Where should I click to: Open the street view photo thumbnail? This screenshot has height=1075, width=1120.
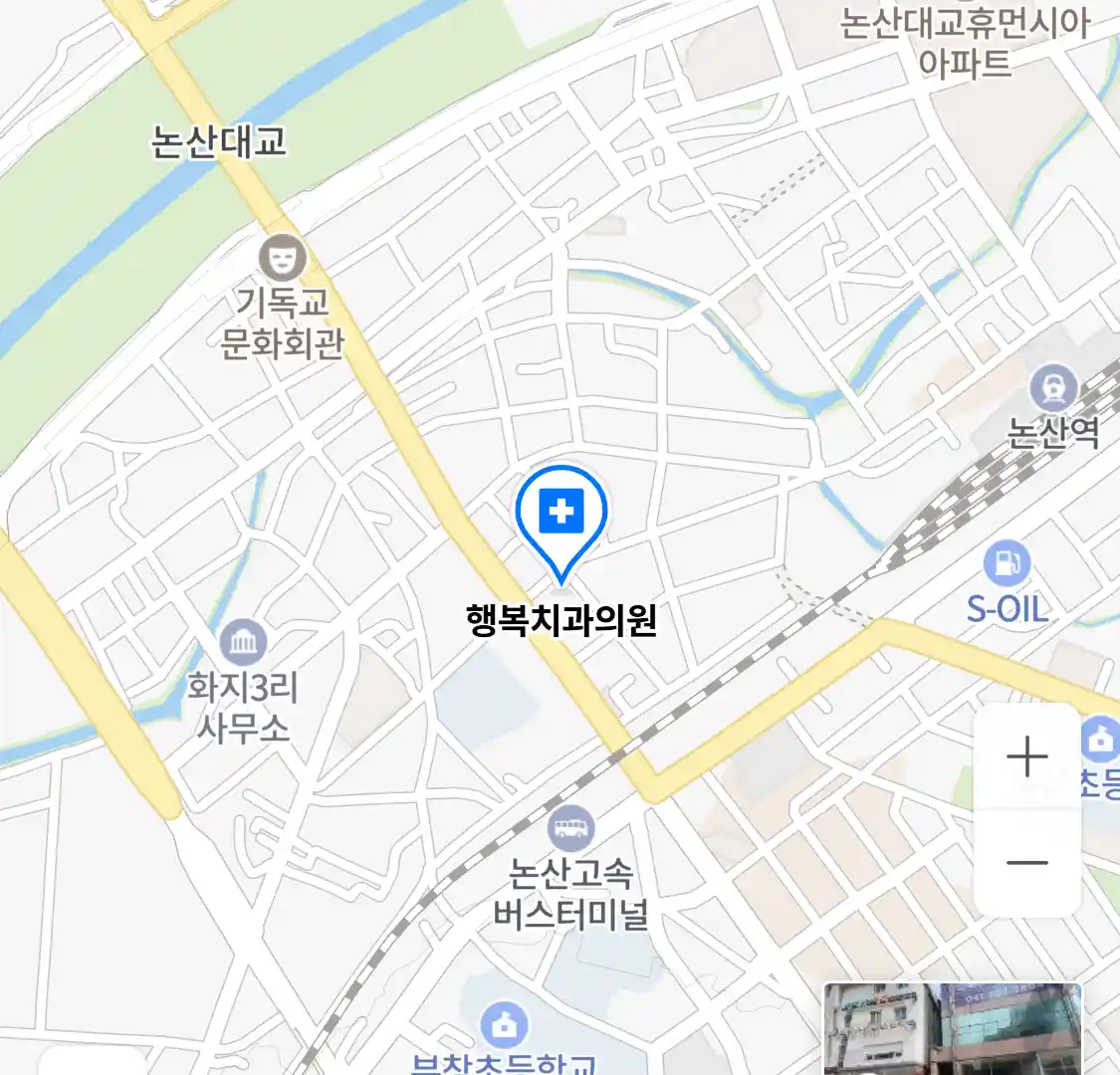[952, 1029]
